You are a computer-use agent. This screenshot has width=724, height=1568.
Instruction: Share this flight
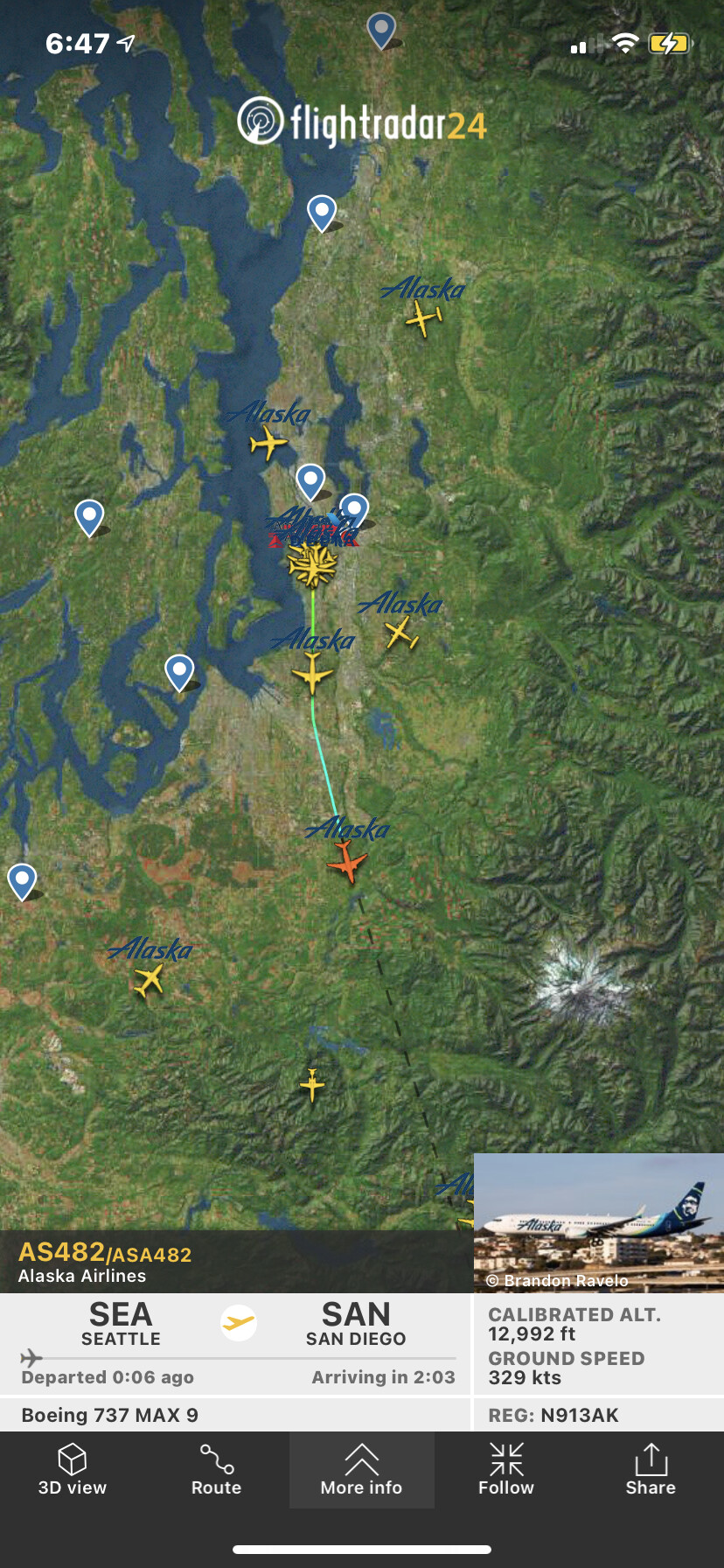point(650,1470)
